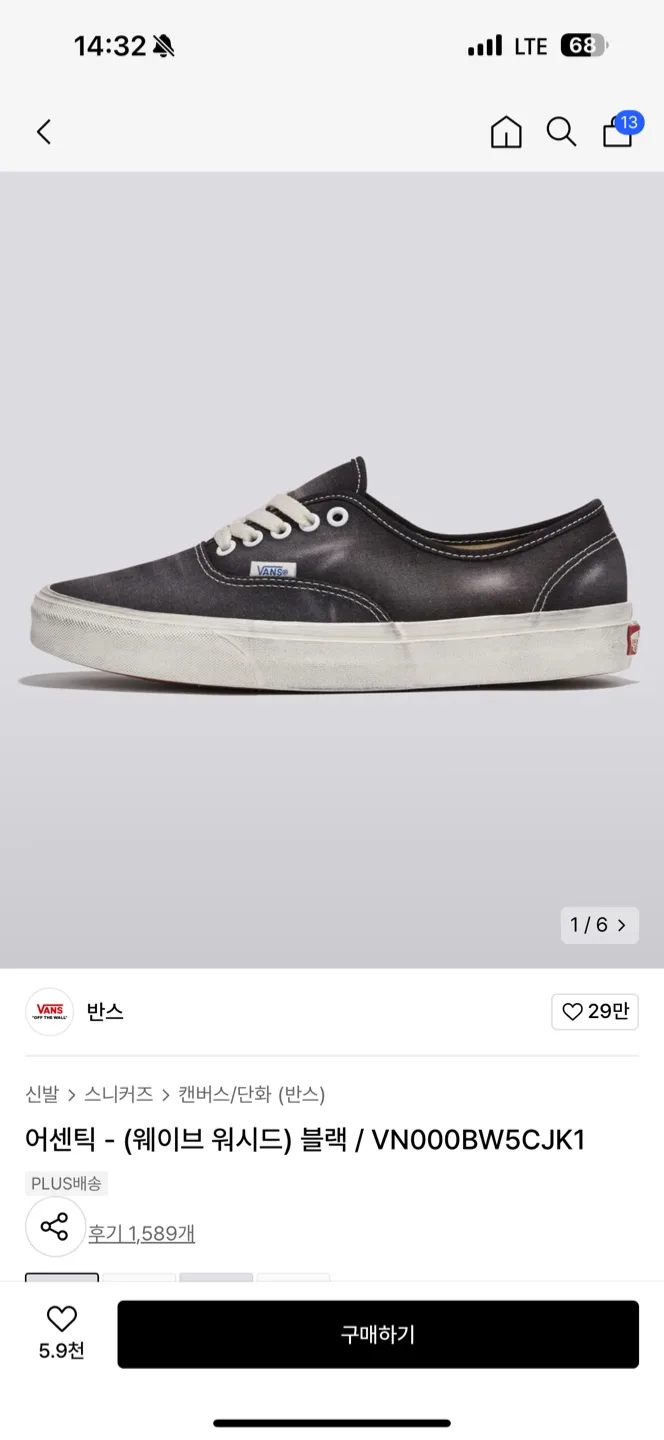View the main Vans Authentic product image
The height and width of the screenshot is (1440, 664).
[x=332, y=570]
